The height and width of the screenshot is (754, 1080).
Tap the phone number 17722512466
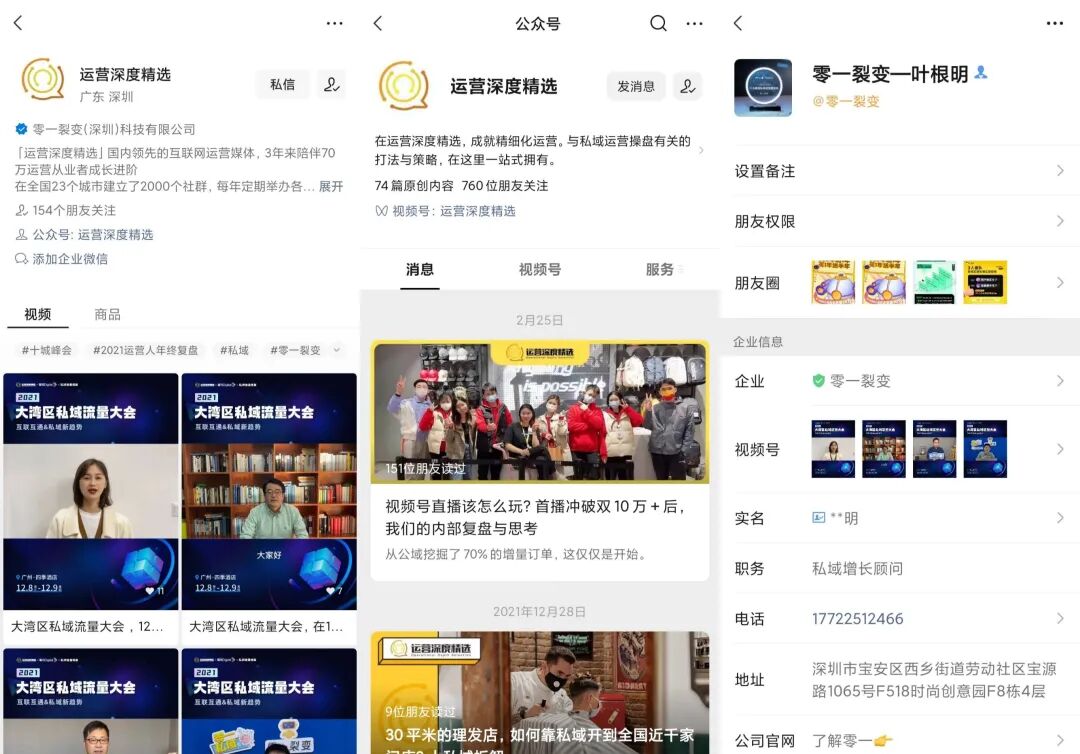click(858, 619)
